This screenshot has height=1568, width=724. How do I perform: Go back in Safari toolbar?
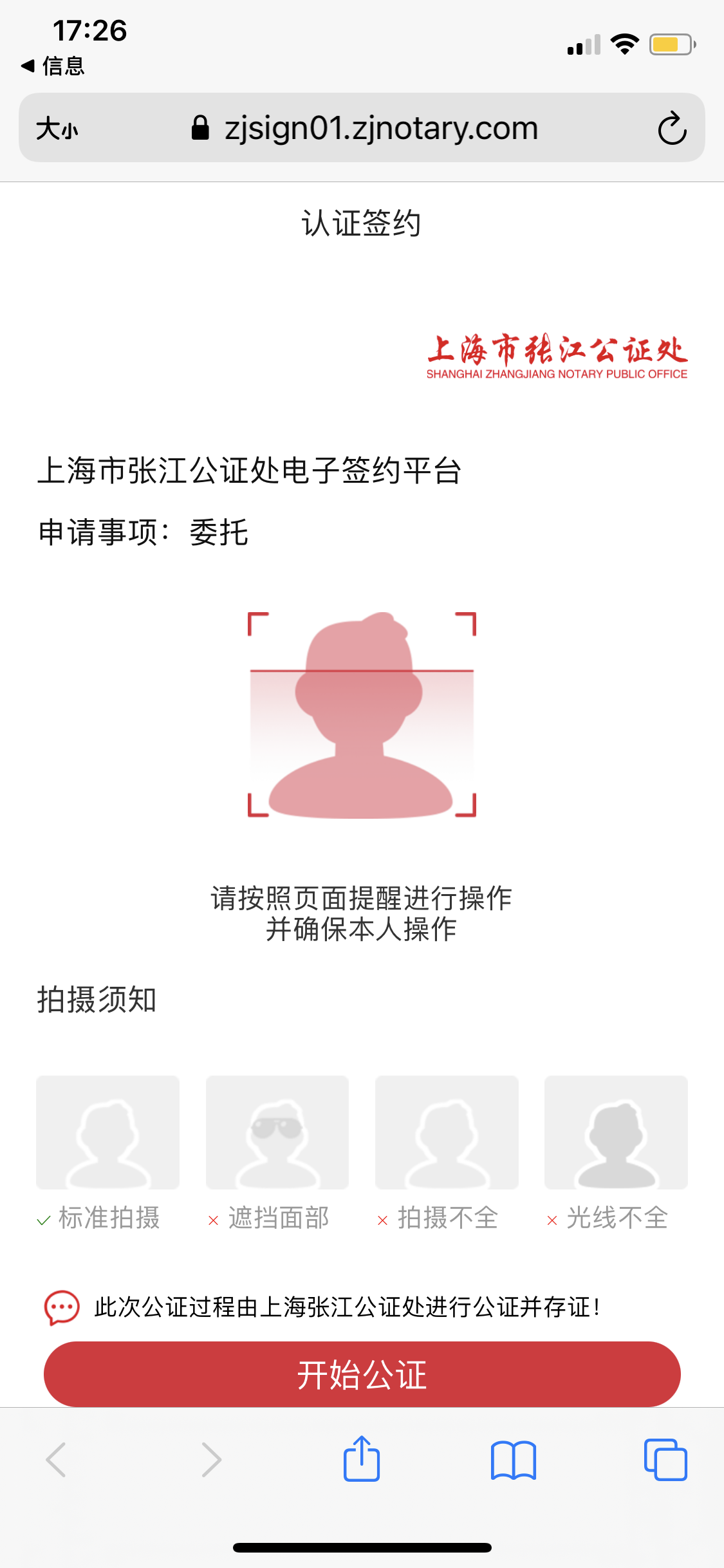[57, 1459]
